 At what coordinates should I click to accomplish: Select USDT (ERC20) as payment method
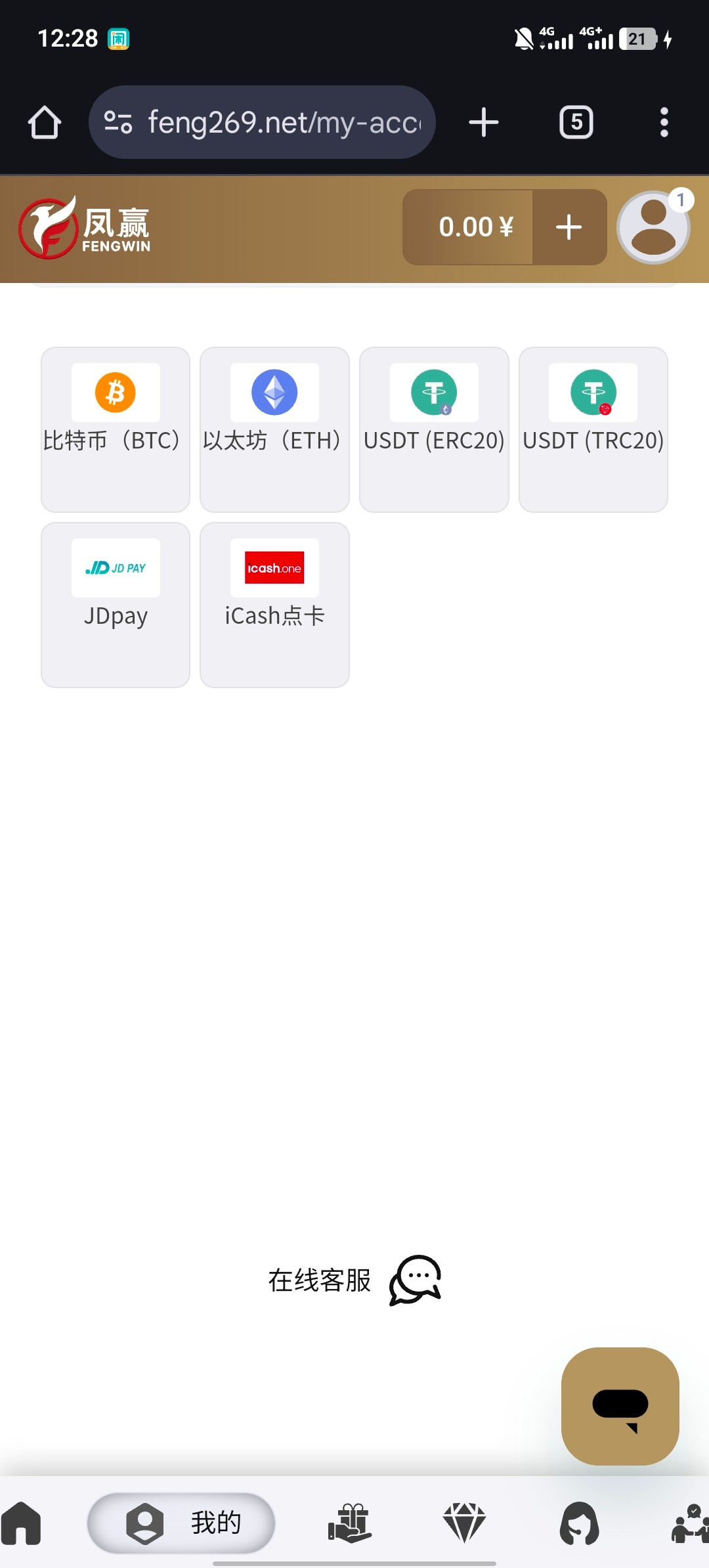point(434,429)
